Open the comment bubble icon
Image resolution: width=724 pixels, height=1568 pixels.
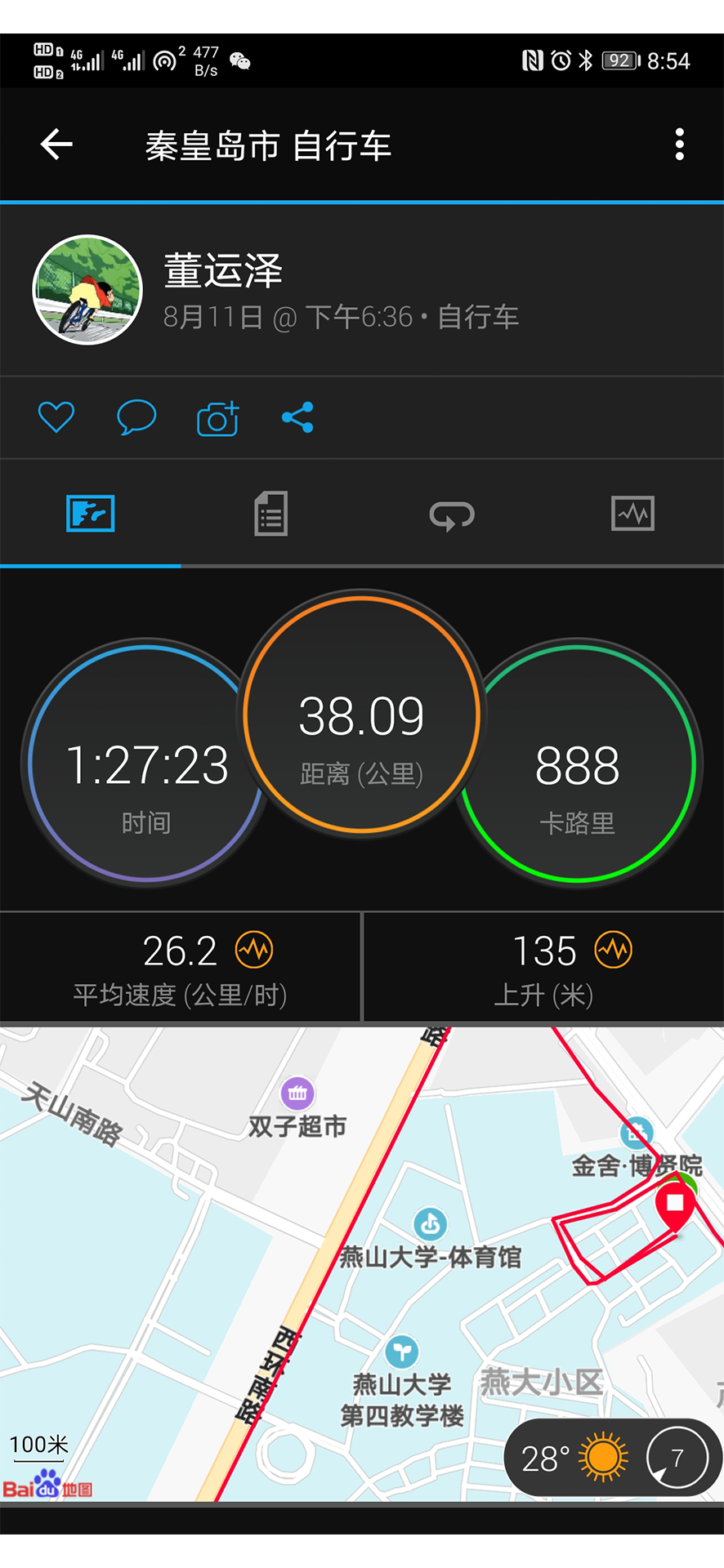coord(136,417)
